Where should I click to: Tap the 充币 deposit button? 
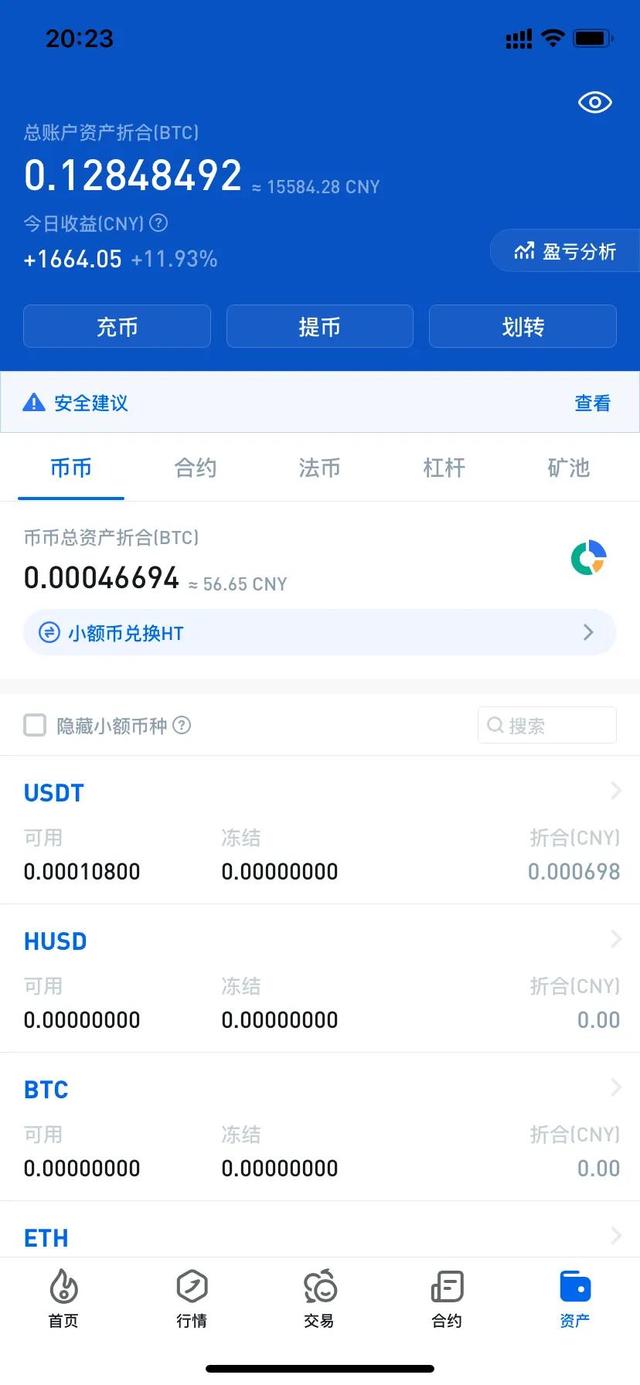[117, 327]
